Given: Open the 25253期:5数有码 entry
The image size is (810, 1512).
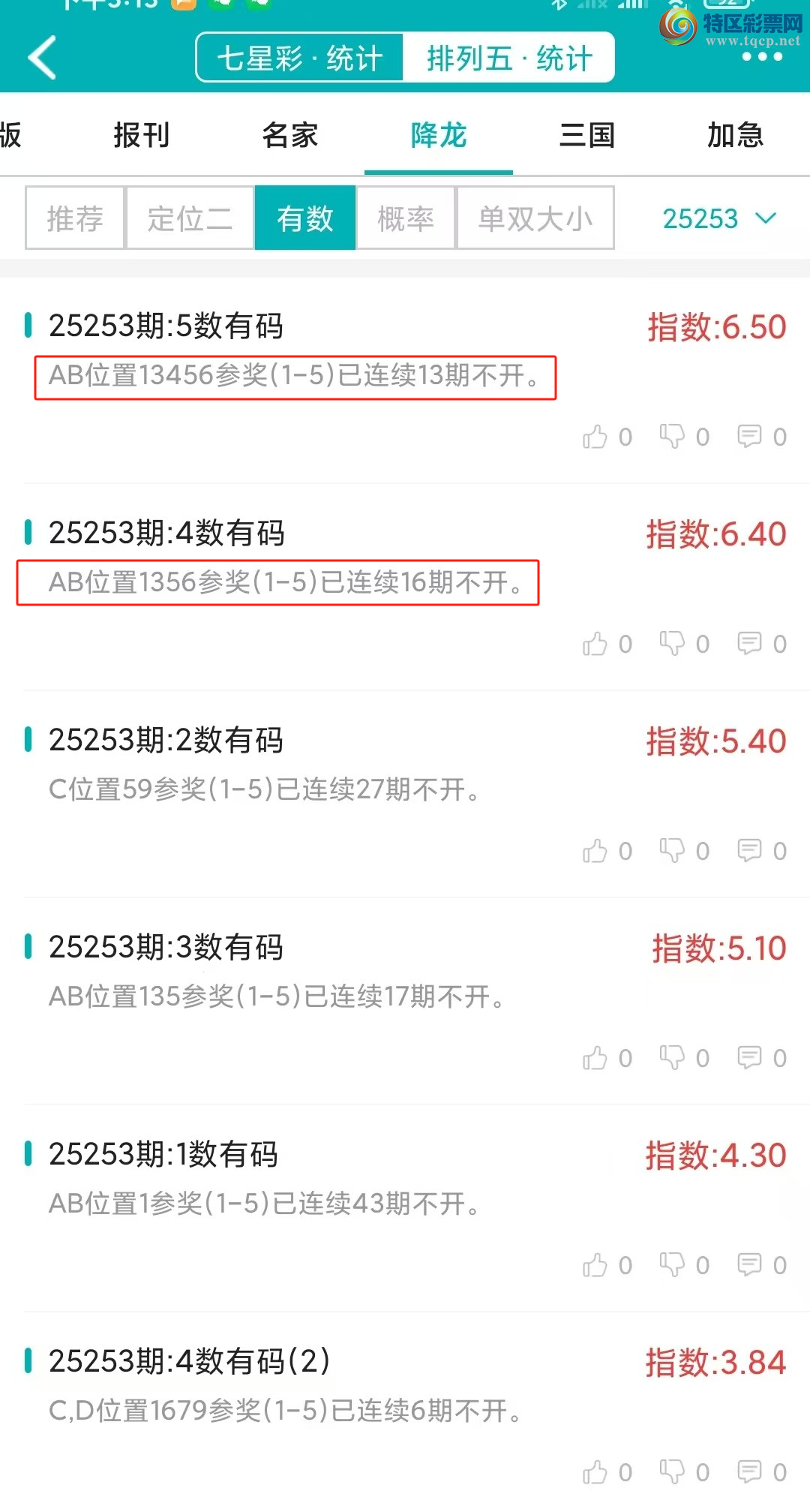Looking at the screenshot, I should [x=166, y=326].
